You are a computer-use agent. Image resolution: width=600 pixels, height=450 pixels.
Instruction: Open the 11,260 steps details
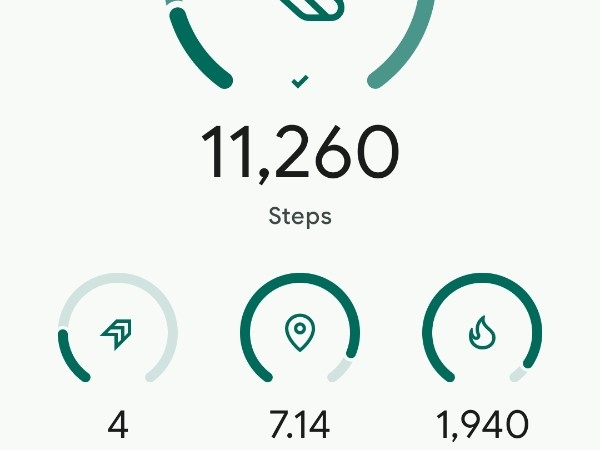coord(300,153)
